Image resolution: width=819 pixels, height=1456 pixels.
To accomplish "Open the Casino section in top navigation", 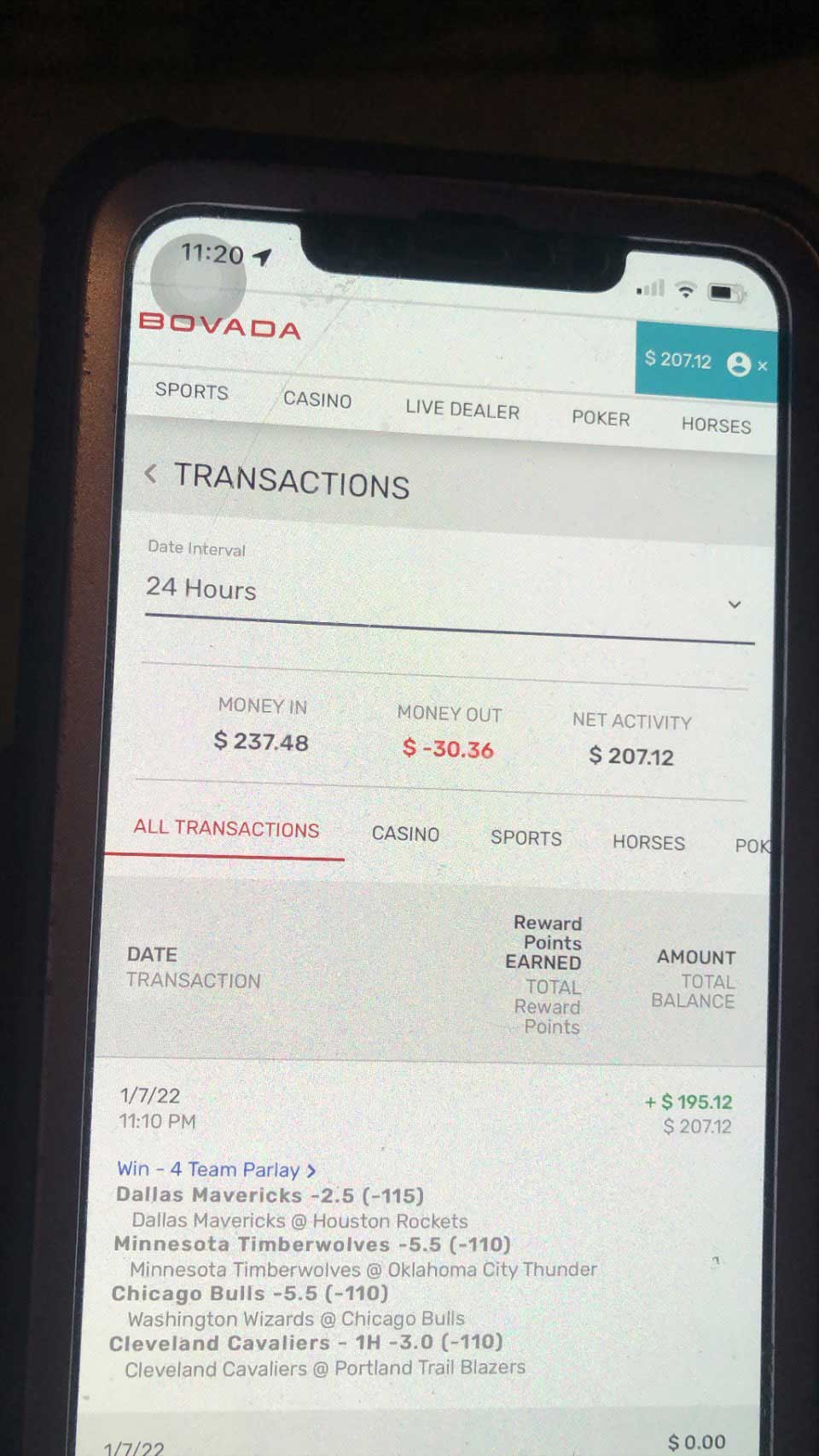I will point(317,399).
